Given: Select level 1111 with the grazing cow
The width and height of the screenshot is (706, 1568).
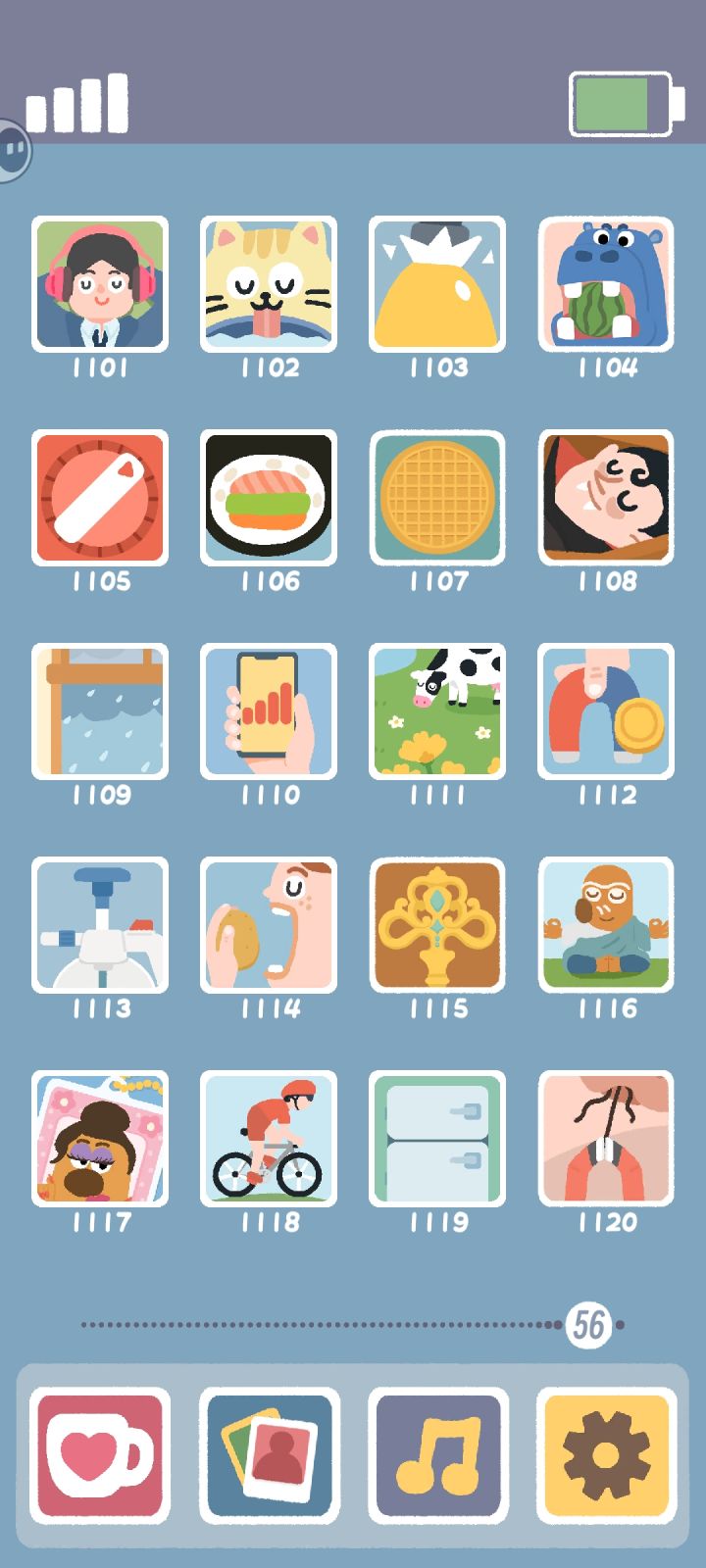Looking at the screenshot, I should 437,712.
